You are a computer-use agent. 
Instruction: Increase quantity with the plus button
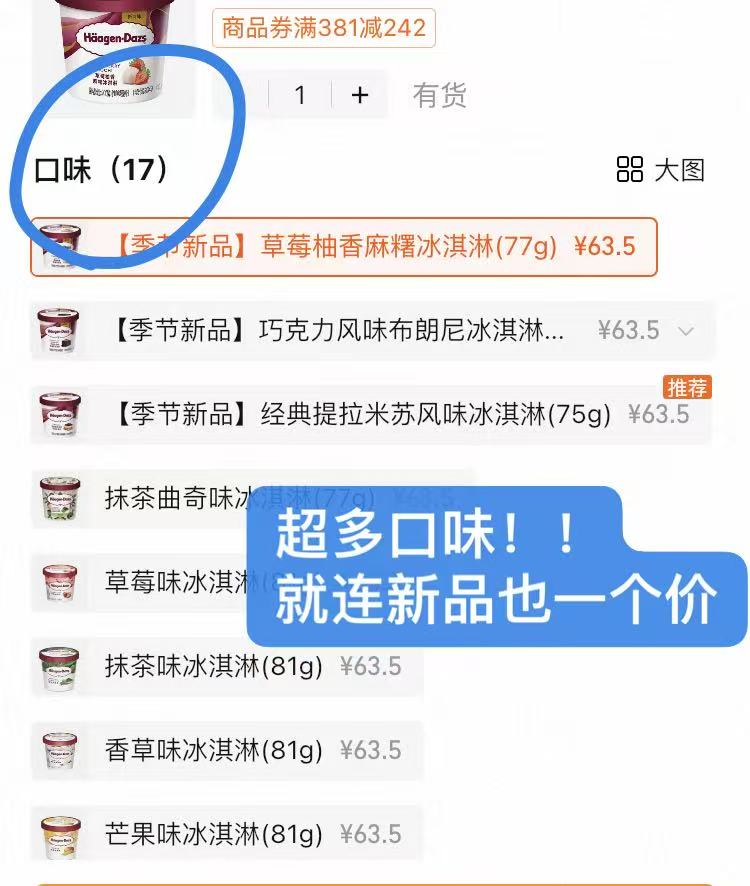[360, 95]
